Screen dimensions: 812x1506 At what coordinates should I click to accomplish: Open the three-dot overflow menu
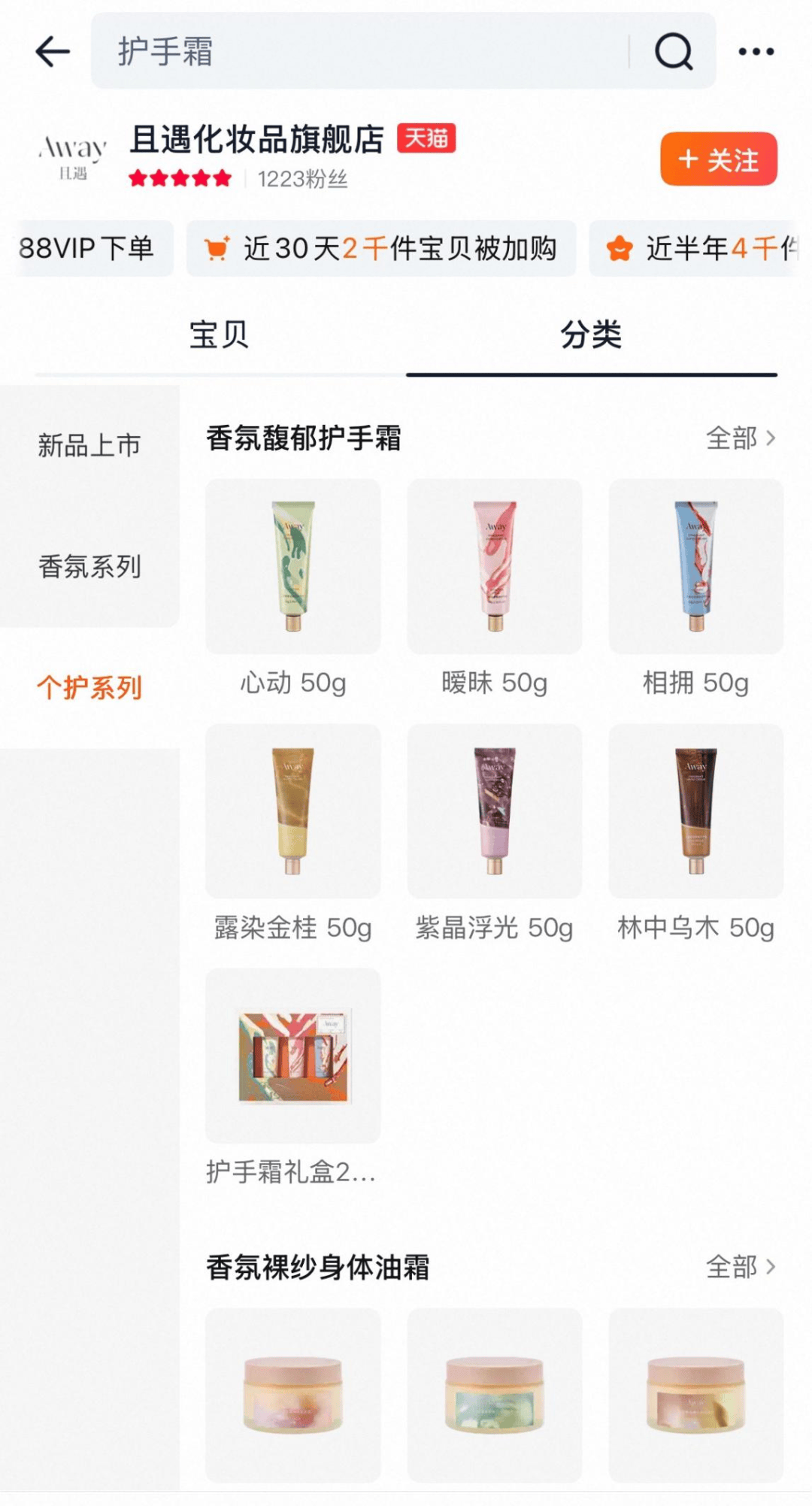tap(756, 52)
